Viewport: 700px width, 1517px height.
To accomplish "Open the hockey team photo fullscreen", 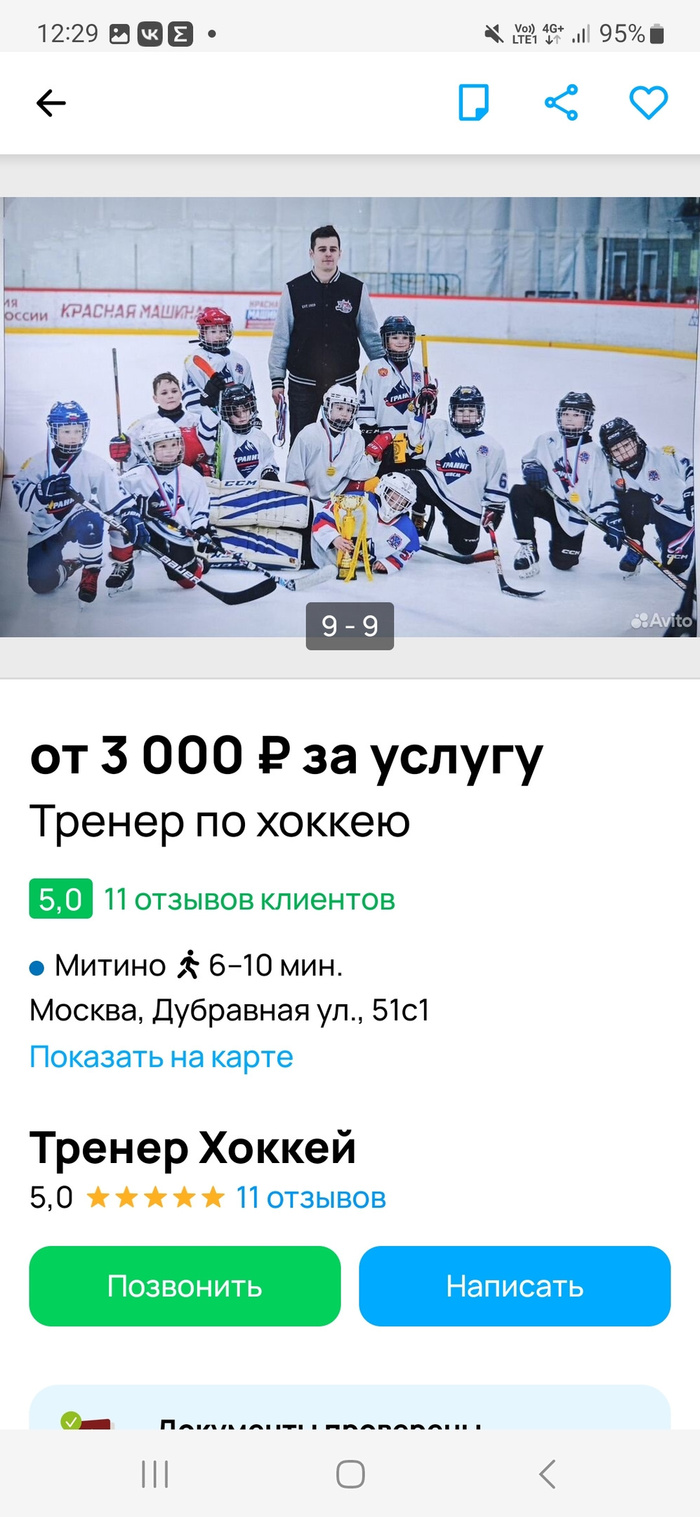I will tap(350, 415).
